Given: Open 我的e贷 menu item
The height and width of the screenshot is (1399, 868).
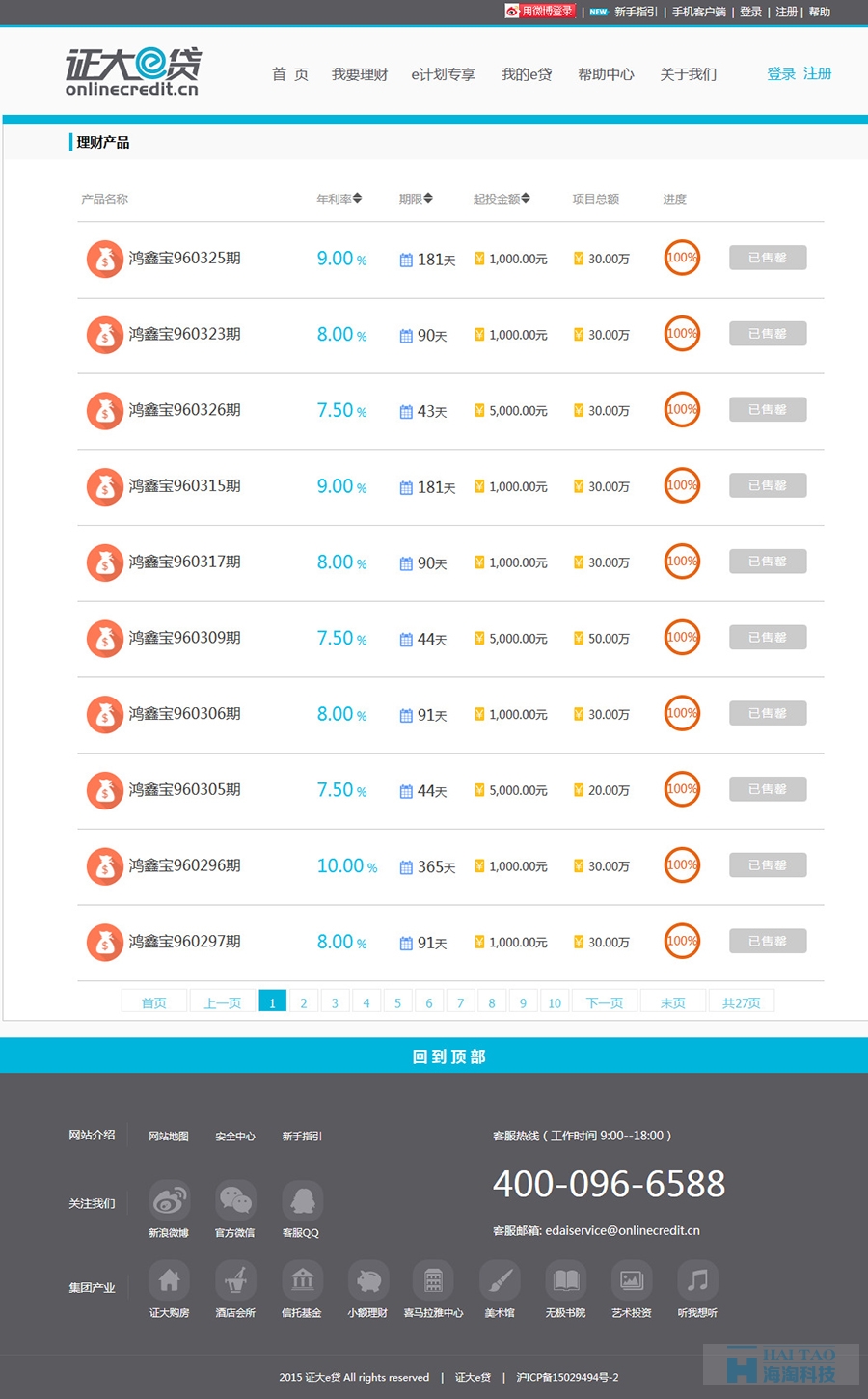Looking at the screenshot, I should pos(527,74).
